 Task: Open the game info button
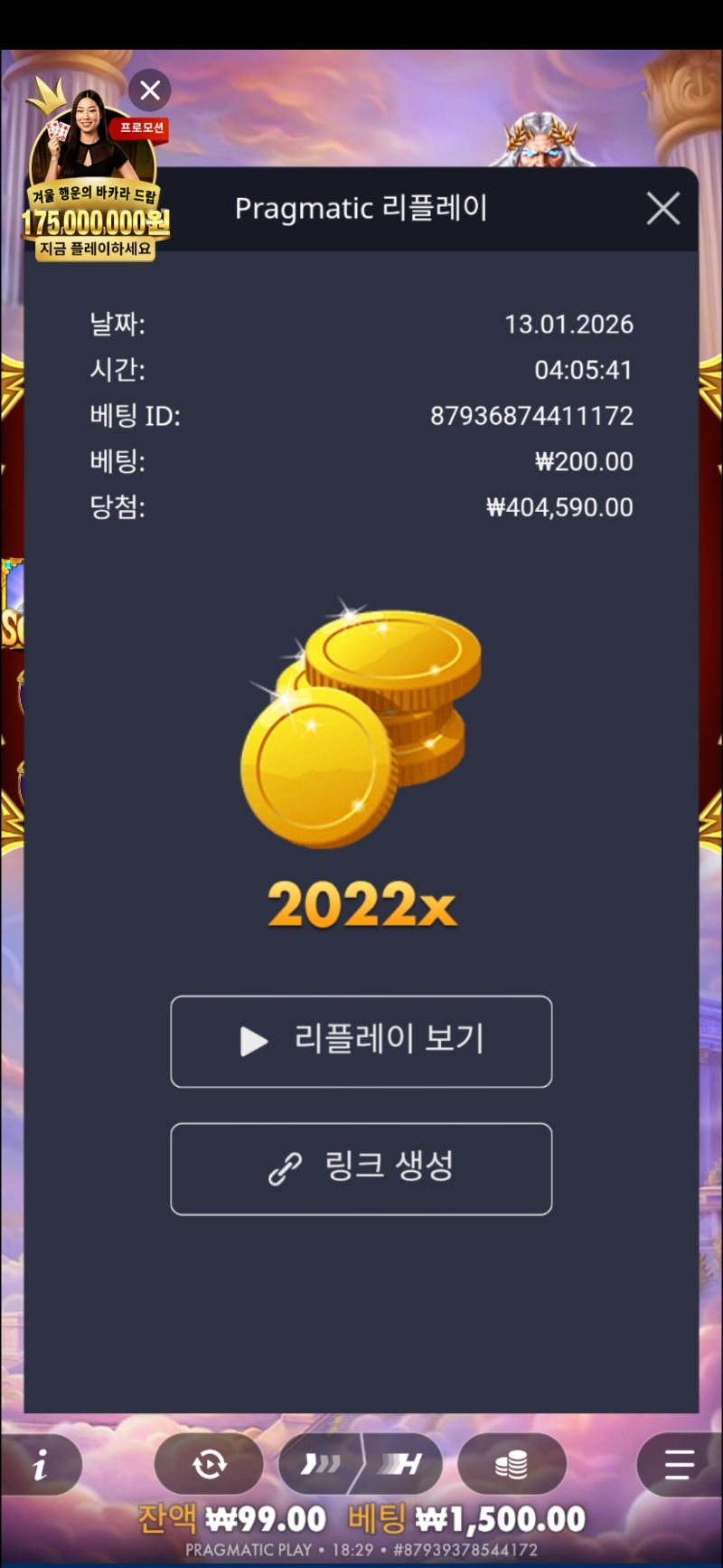[41, 1465]
